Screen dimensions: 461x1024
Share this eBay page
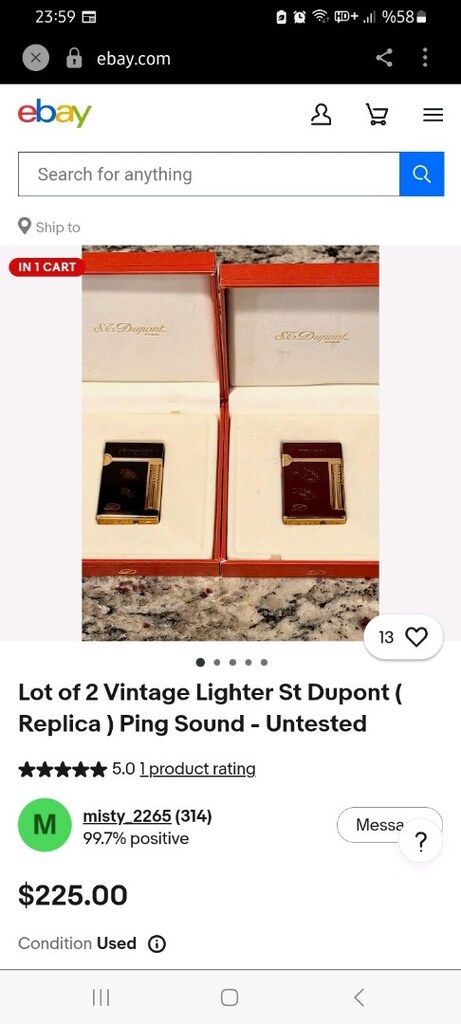pos(385,58)
